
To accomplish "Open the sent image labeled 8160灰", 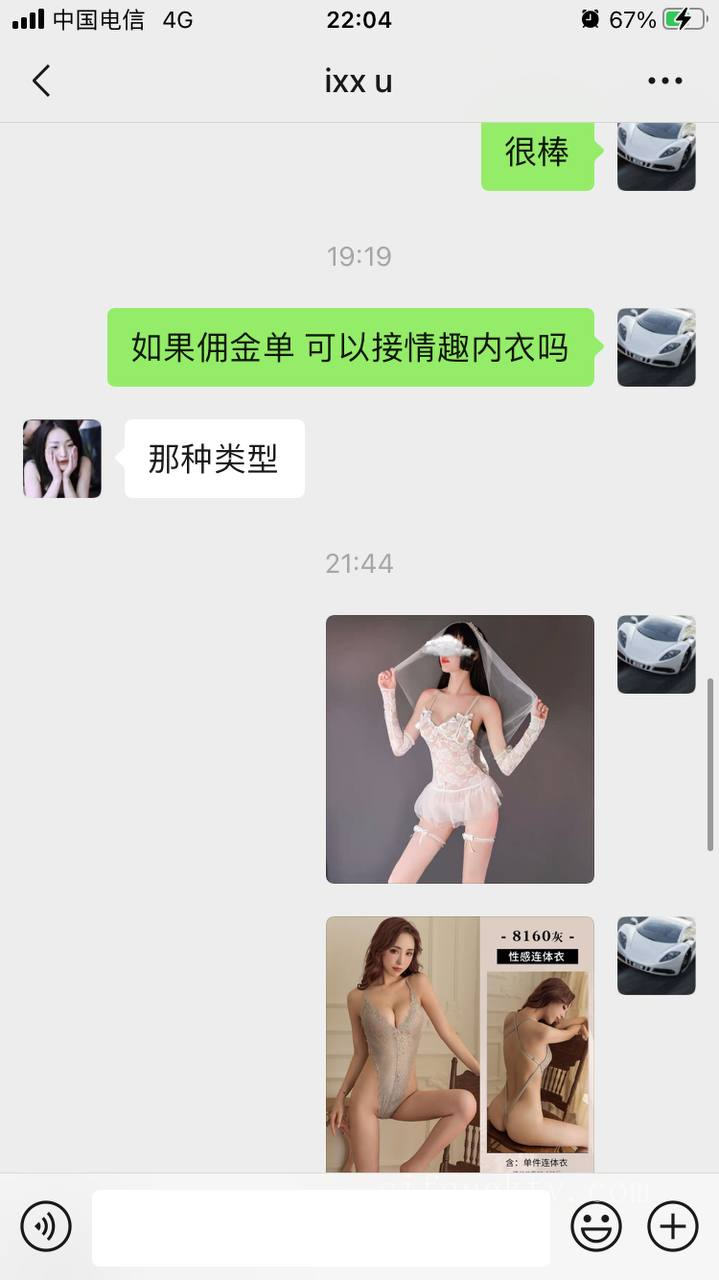I will coord(460,1044).
